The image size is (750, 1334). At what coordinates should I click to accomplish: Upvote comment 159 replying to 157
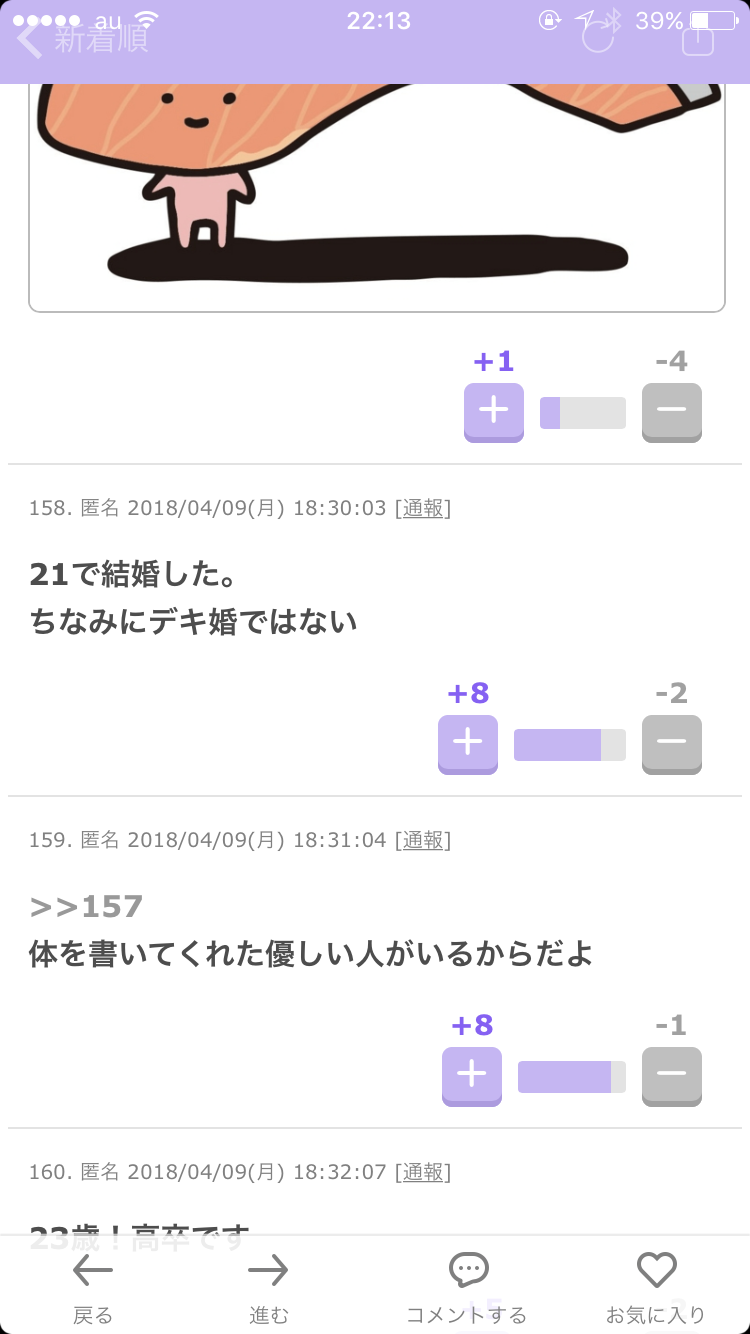click(472, 1076)
